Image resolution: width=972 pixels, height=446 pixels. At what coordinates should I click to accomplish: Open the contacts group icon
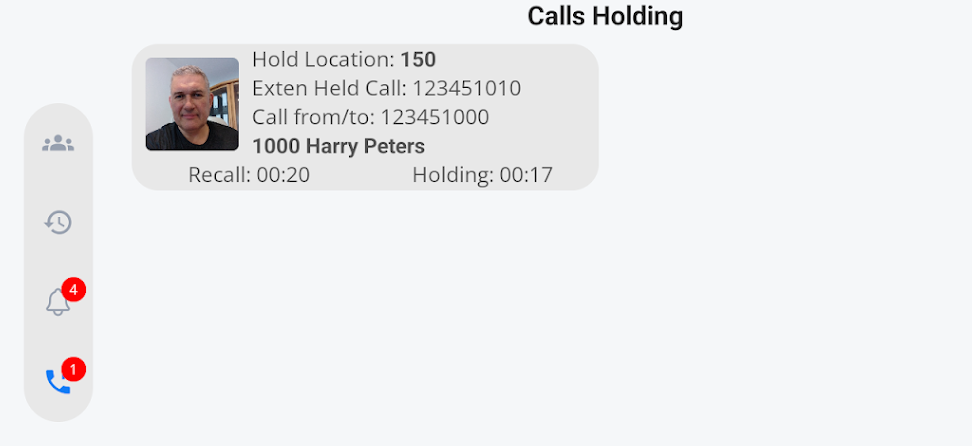pos(58,143)
